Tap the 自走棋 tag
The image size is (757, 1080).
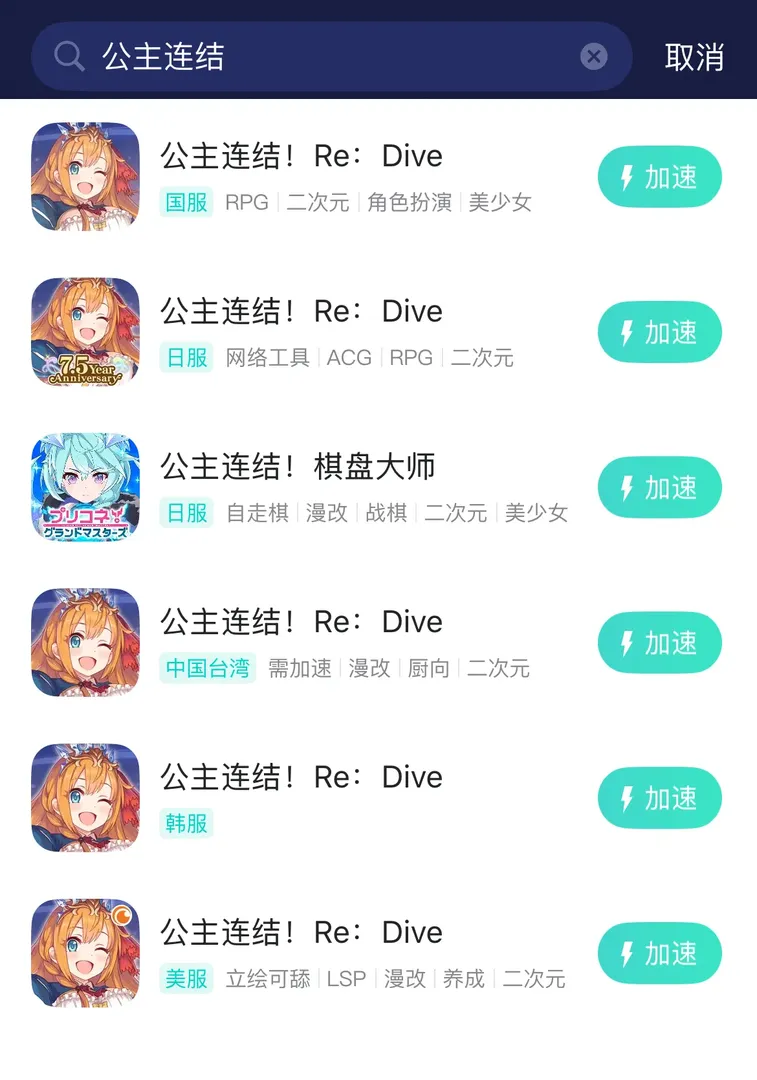[x=256, y=513]
